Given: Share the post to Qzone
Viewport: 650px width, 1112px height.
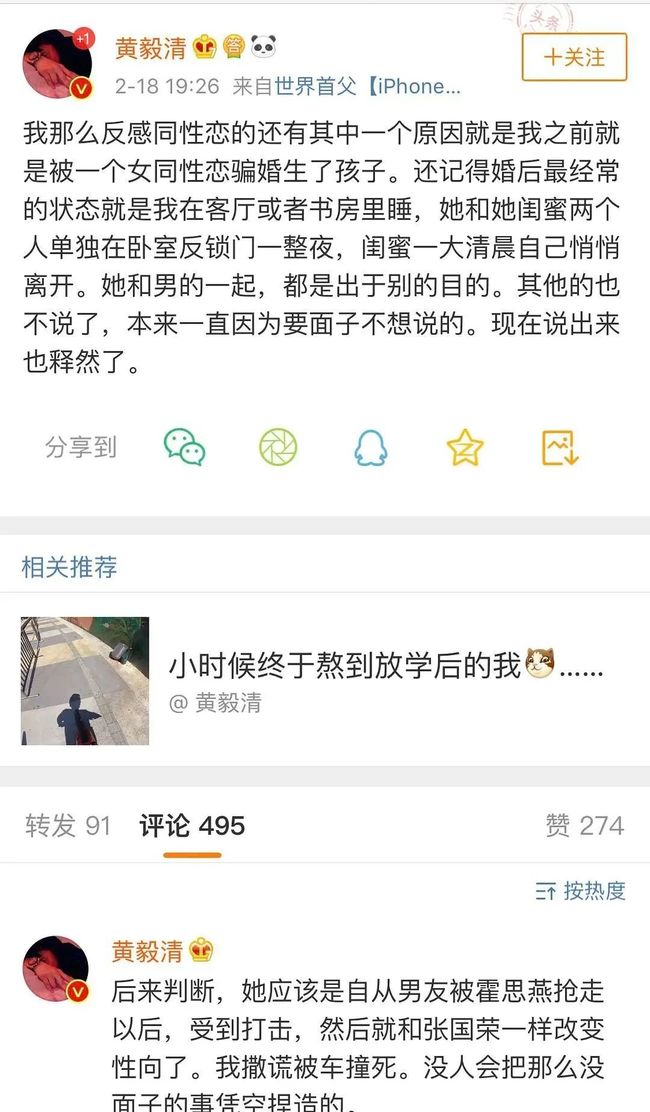Looking at the screenshot, I should 465,447.
